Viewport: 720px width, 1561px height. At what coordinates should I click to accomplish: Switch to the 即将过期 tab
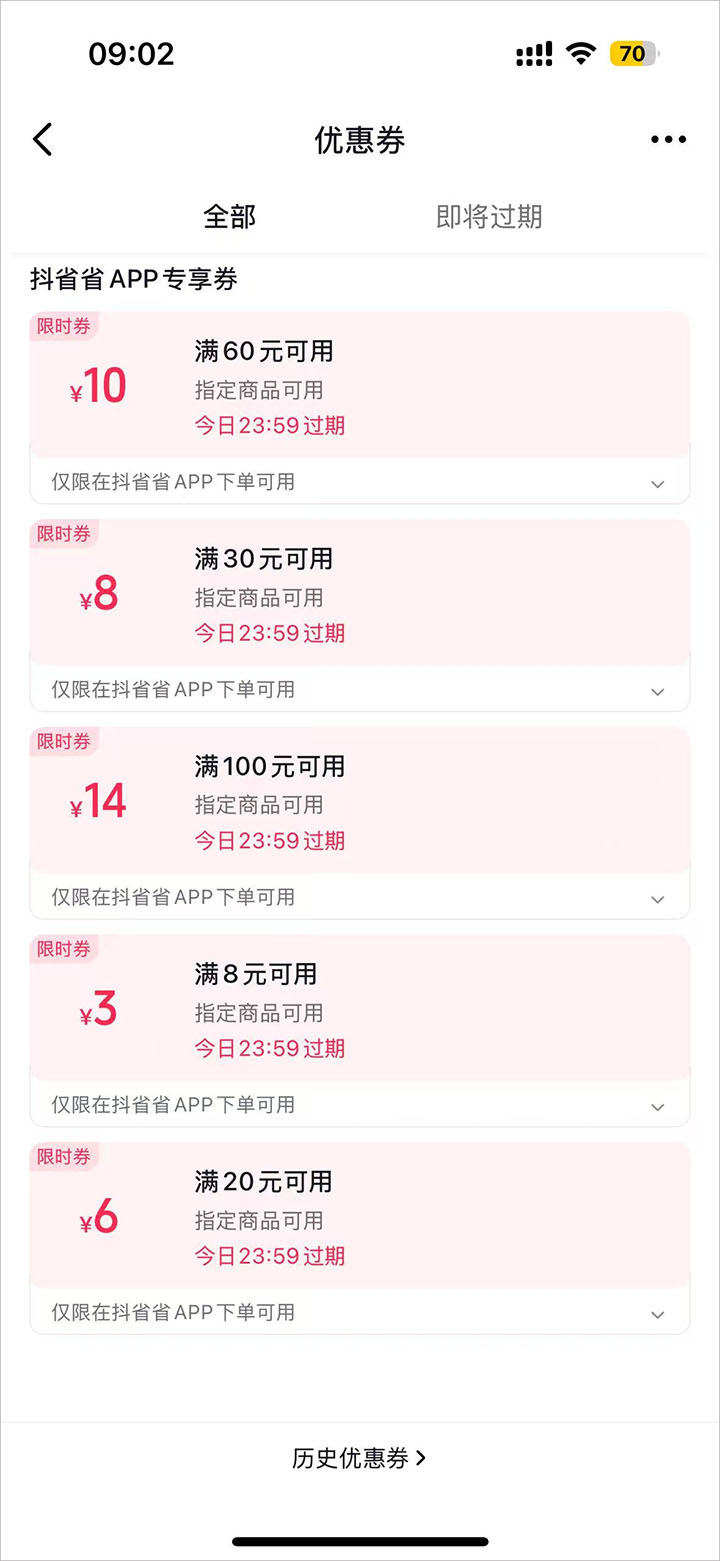pyautogui.click(x=489, y=217)
